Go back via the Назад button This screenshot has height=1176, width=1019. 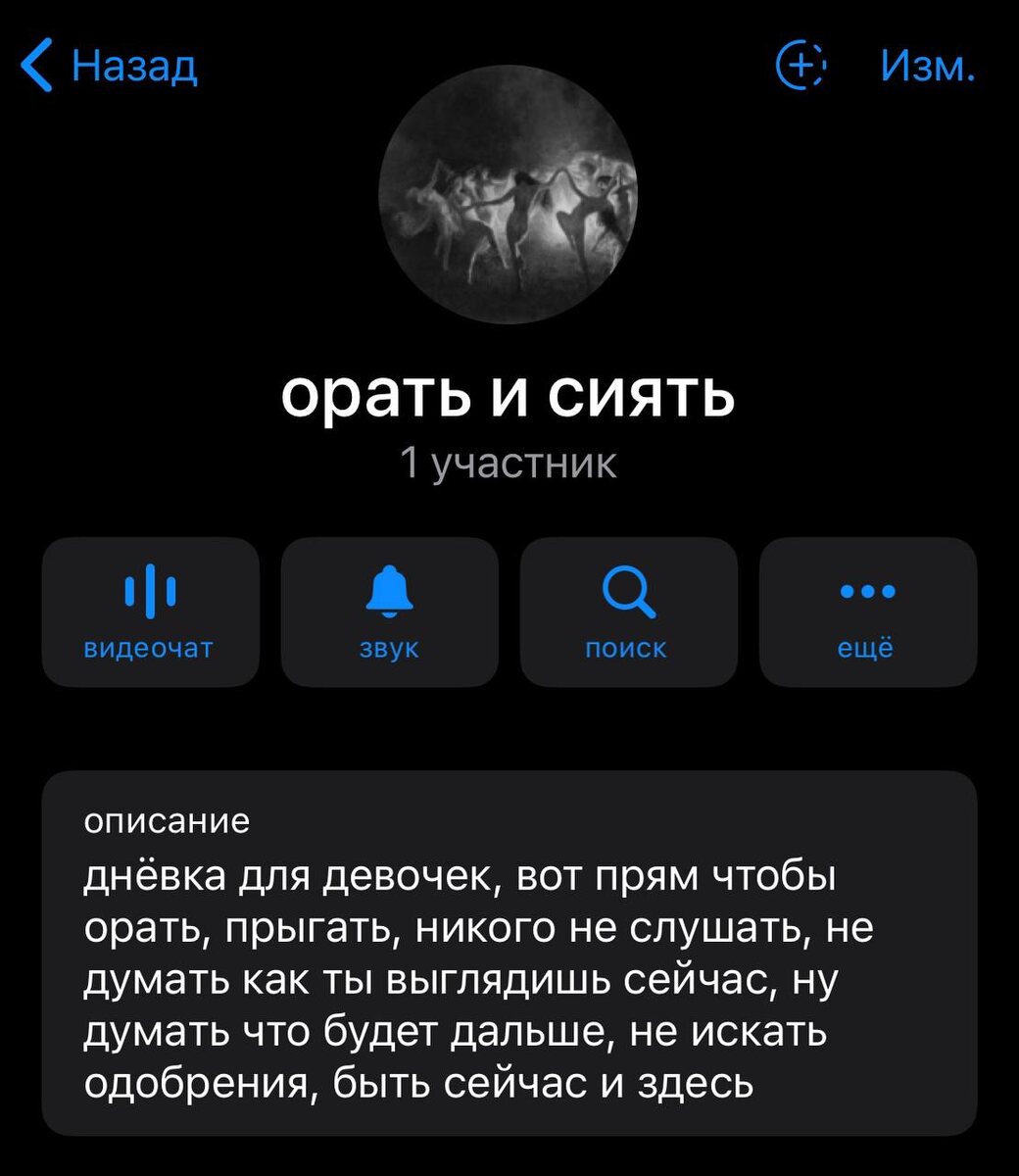point(110,67)
